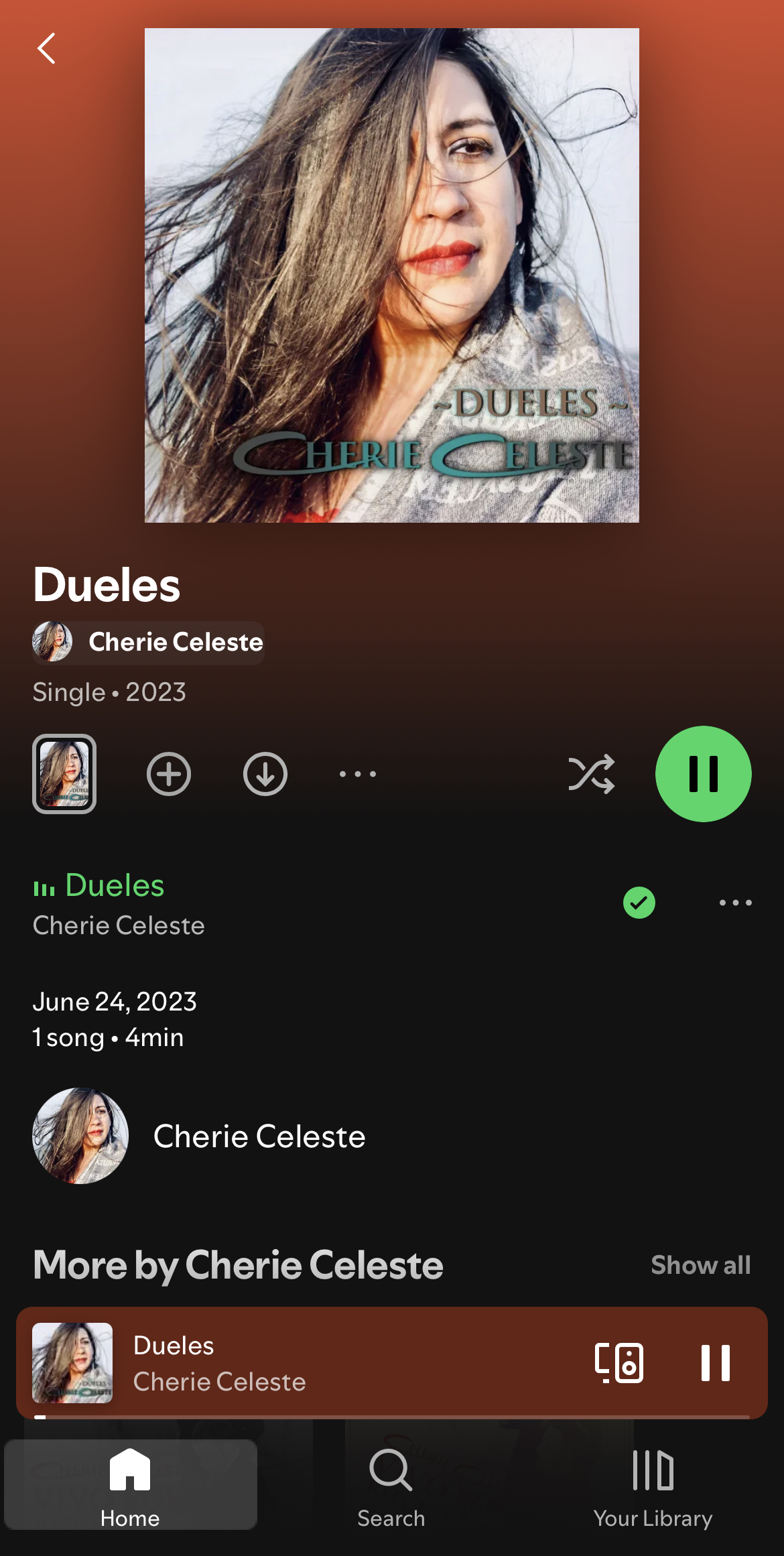Screen dimensions: 784x1556
Task: Select the Dueles track row
Action: point(268,903)
